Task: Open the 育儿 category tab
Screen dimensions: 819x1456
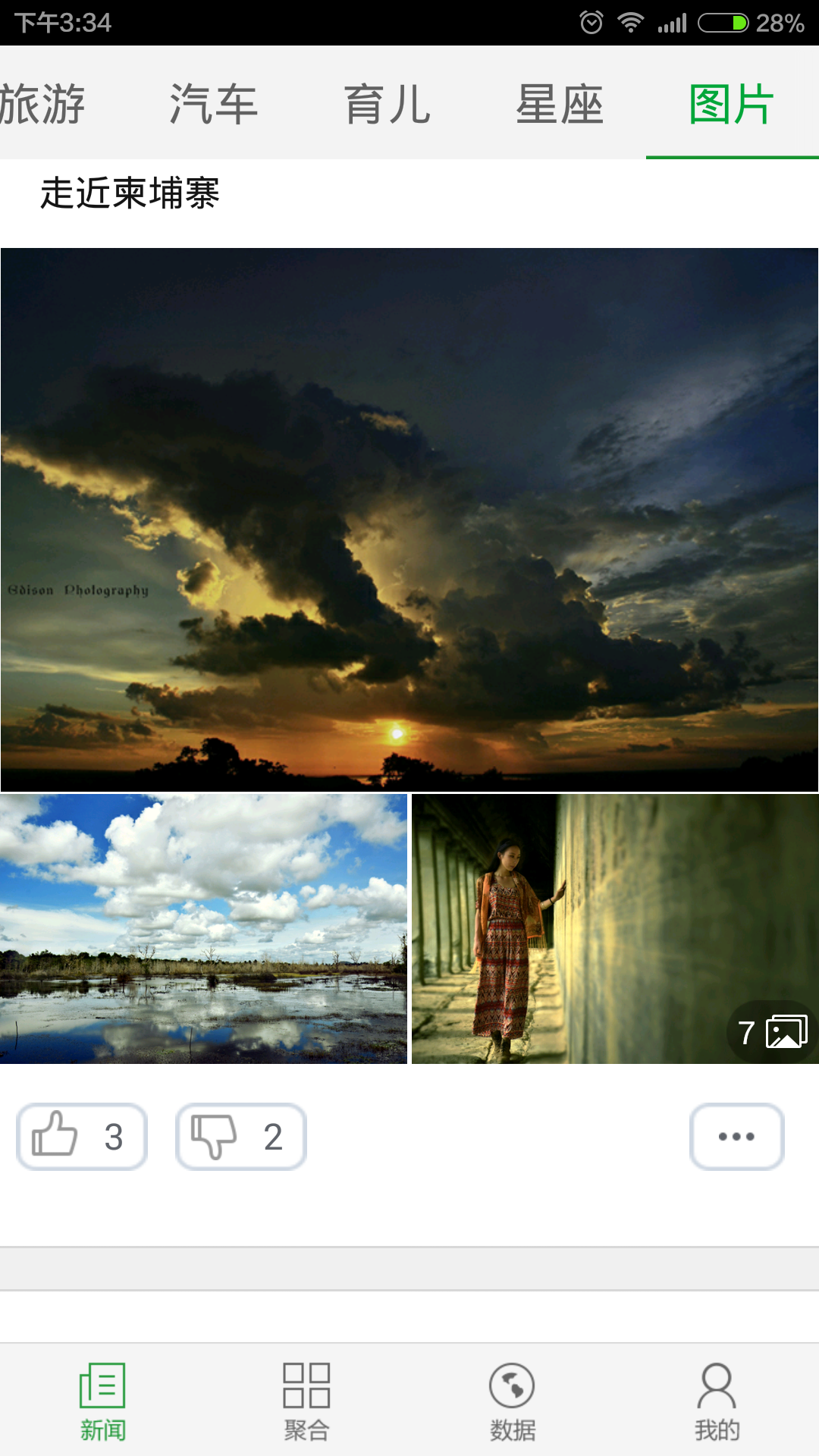Action: [x=387, y=104]
